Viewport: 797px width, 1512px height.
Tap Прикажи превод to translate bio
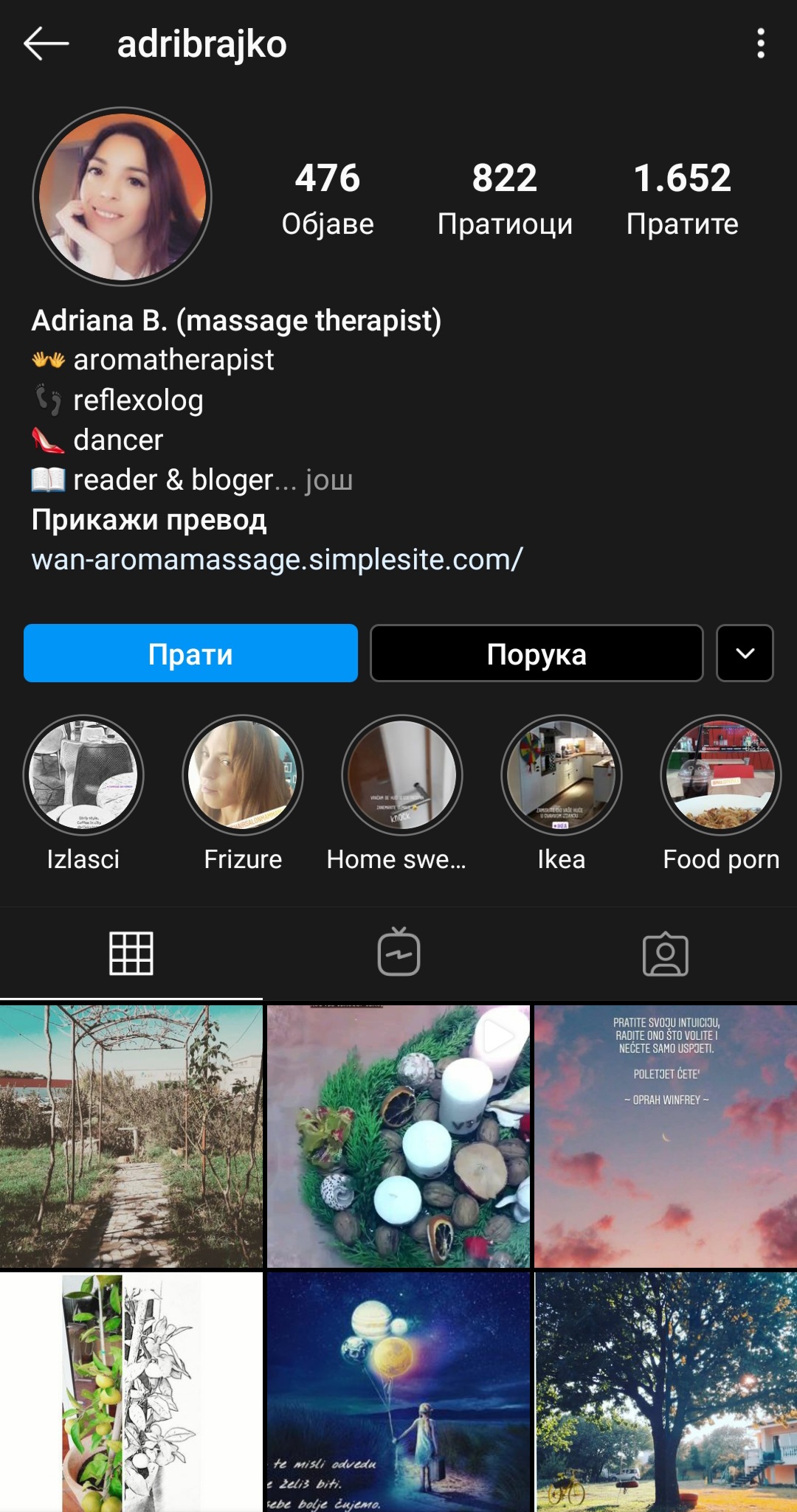pyautogui.click(x=149, y=520)
